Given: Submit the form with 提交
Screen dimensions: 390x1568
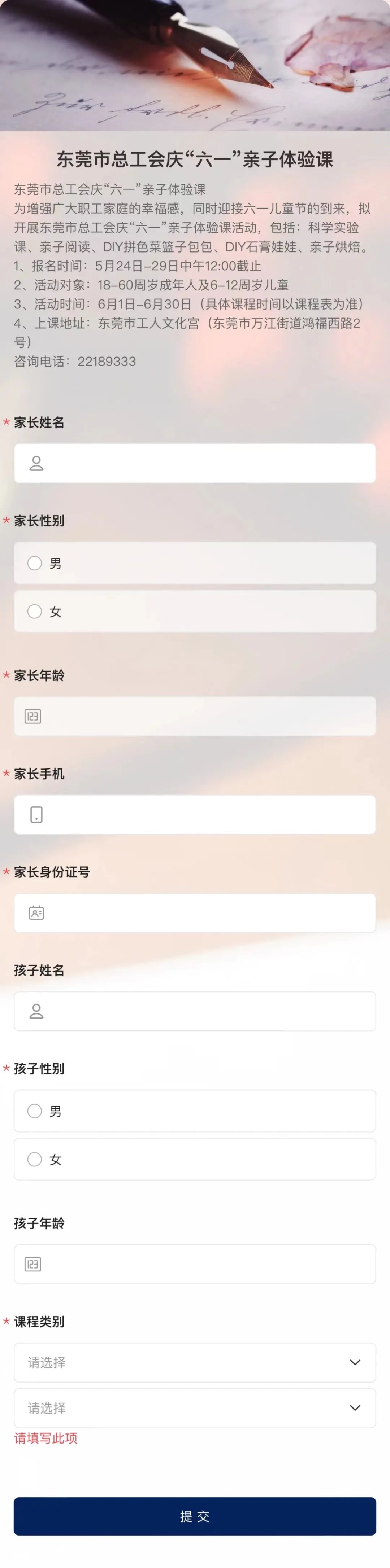Looking at the screenshot, I should (195, 1516).
